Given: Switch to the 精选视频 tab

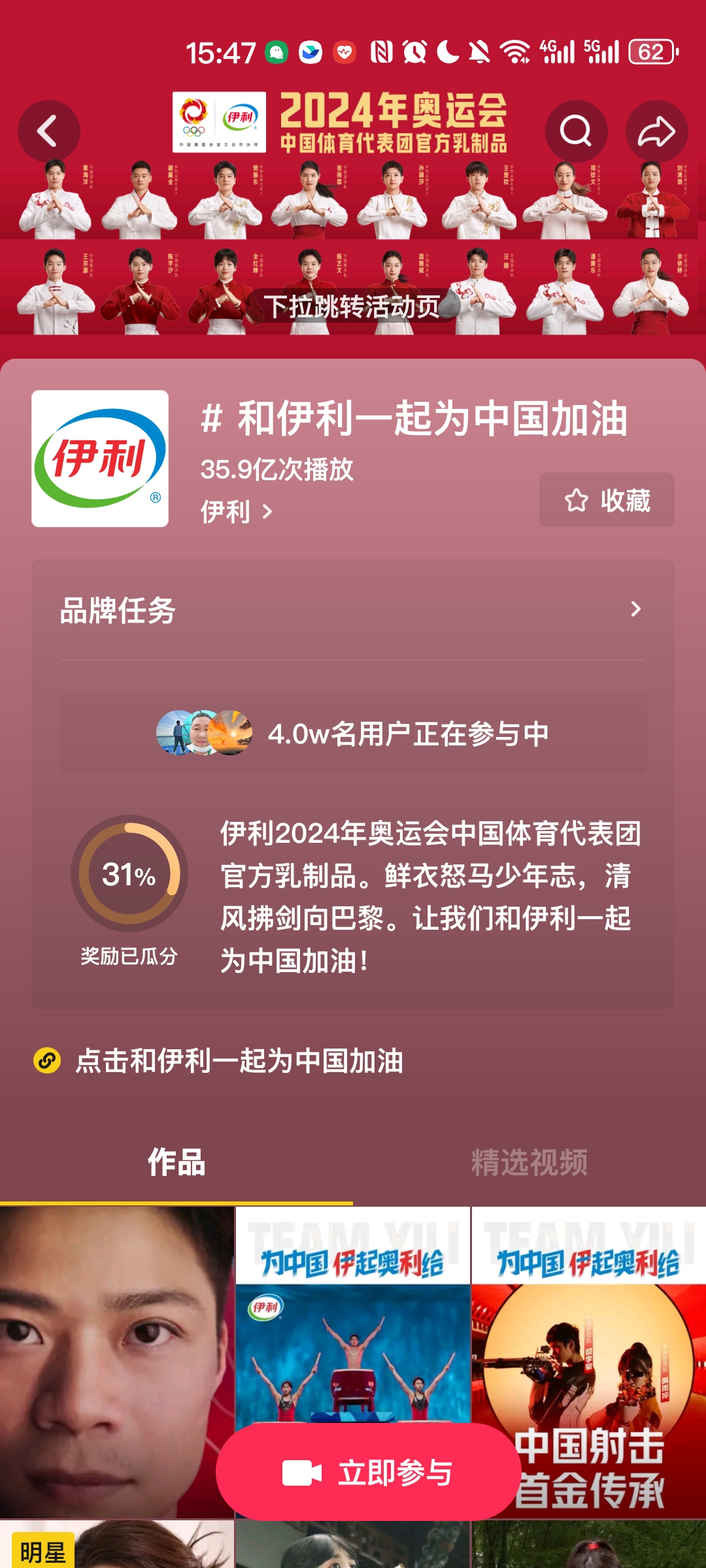Looking at the screenshot, I should click(529, 1162).
